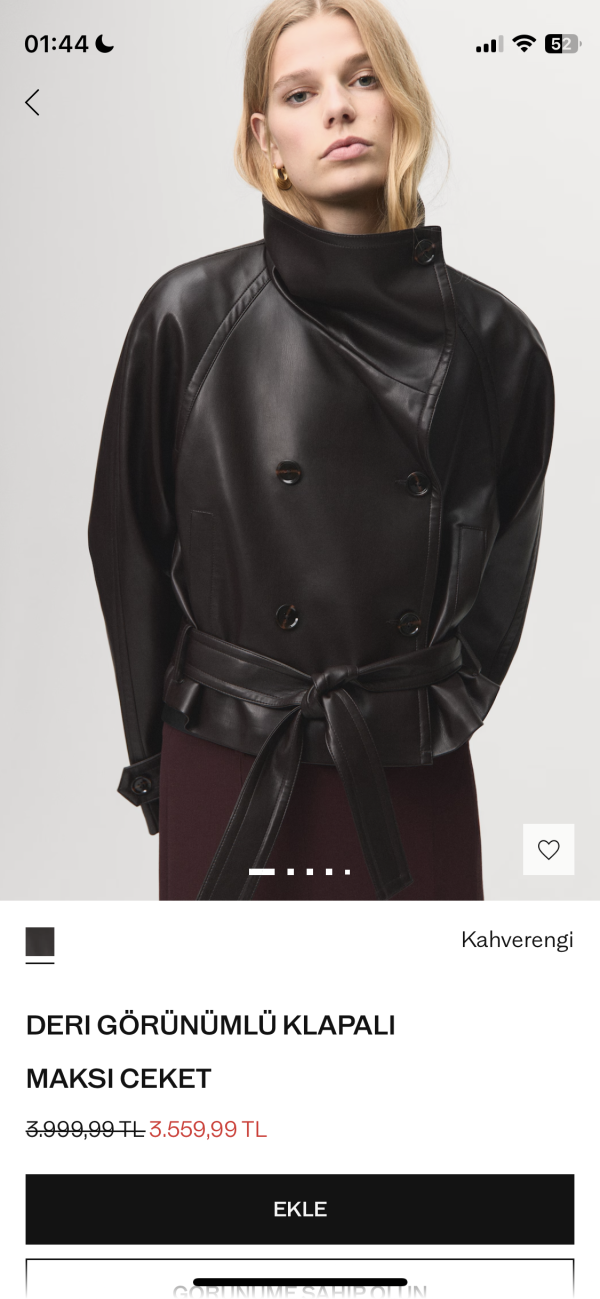This screenshot has height=1299, width=600.
Task: Tap the EKLE button to add the jacket
Action: coord(300,1209)
